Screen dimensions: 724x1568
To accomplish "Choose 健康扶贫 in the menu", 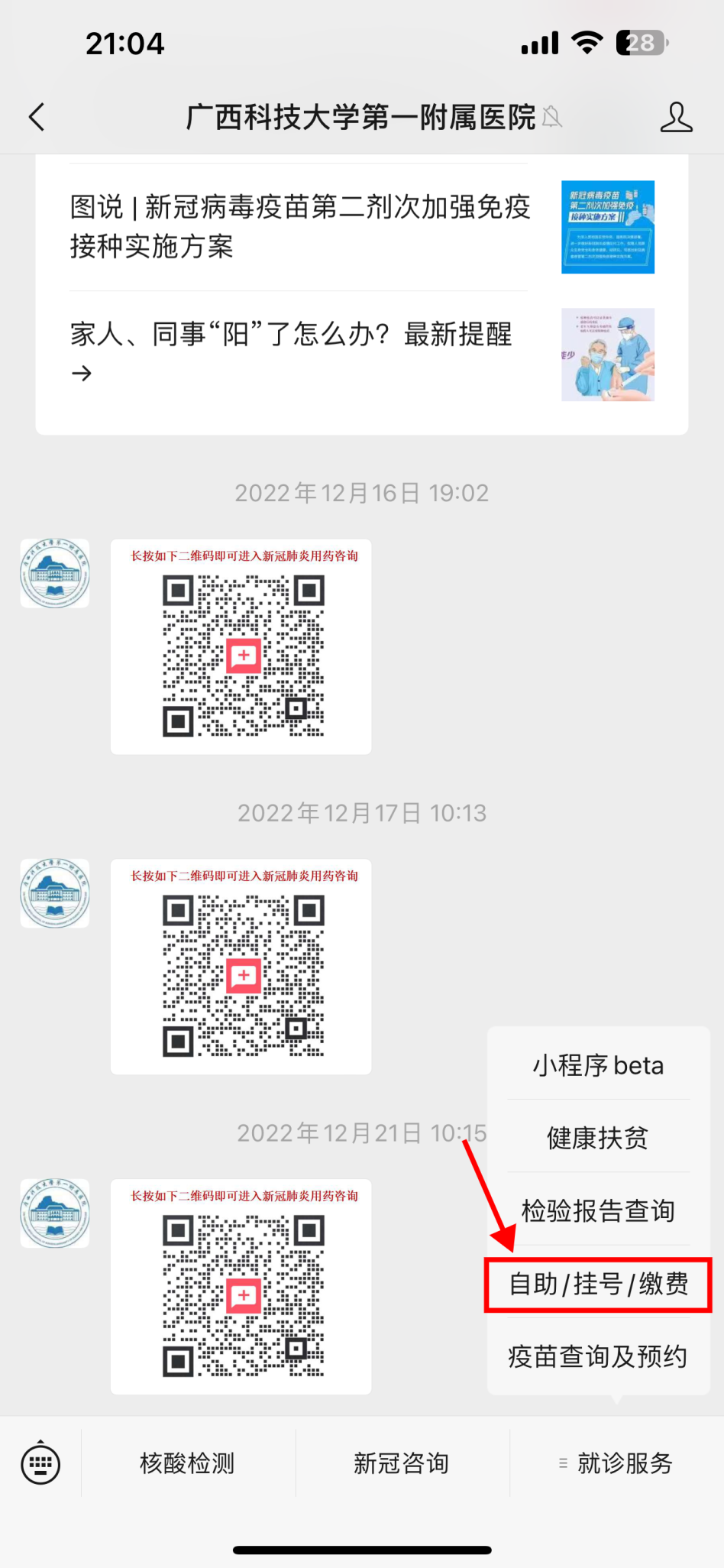I will point(598,1138).
